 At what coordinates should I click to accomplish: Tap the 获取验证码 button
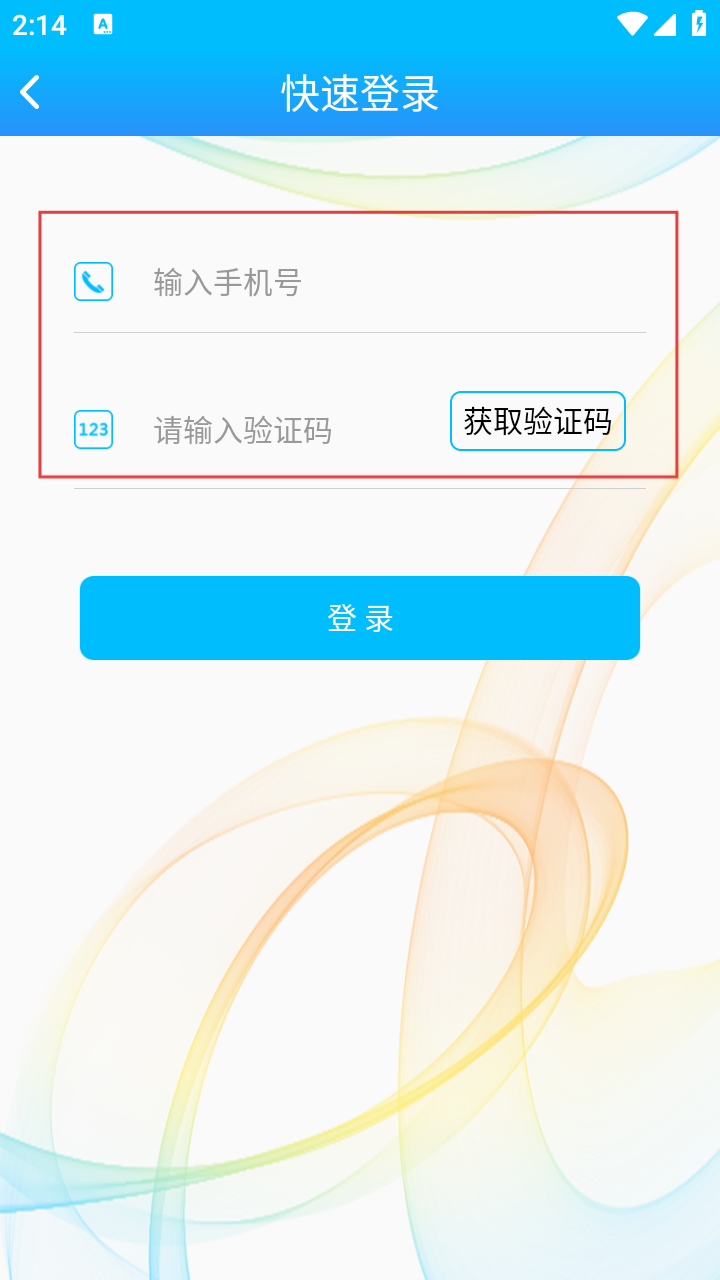coord(537,422)
